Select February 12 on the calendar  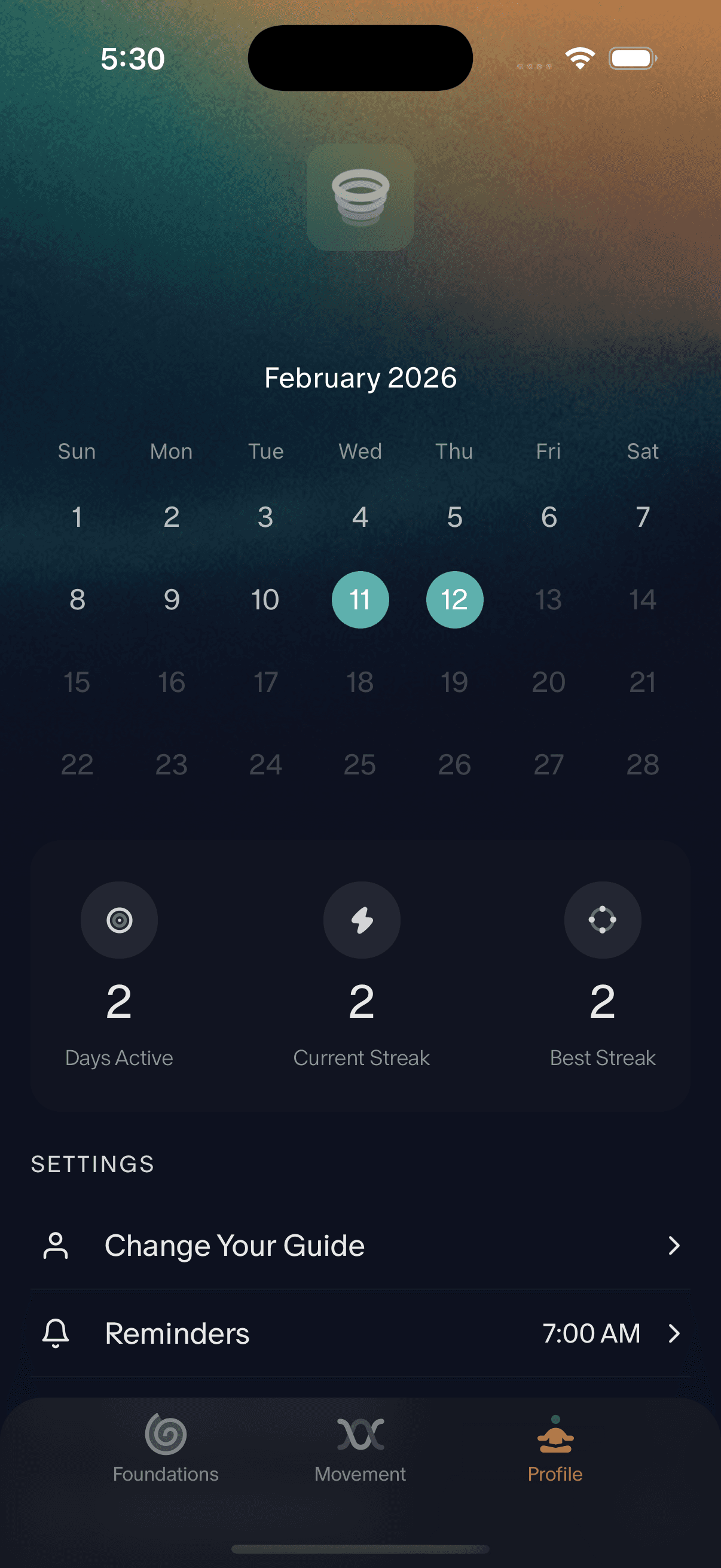point(454,600)
